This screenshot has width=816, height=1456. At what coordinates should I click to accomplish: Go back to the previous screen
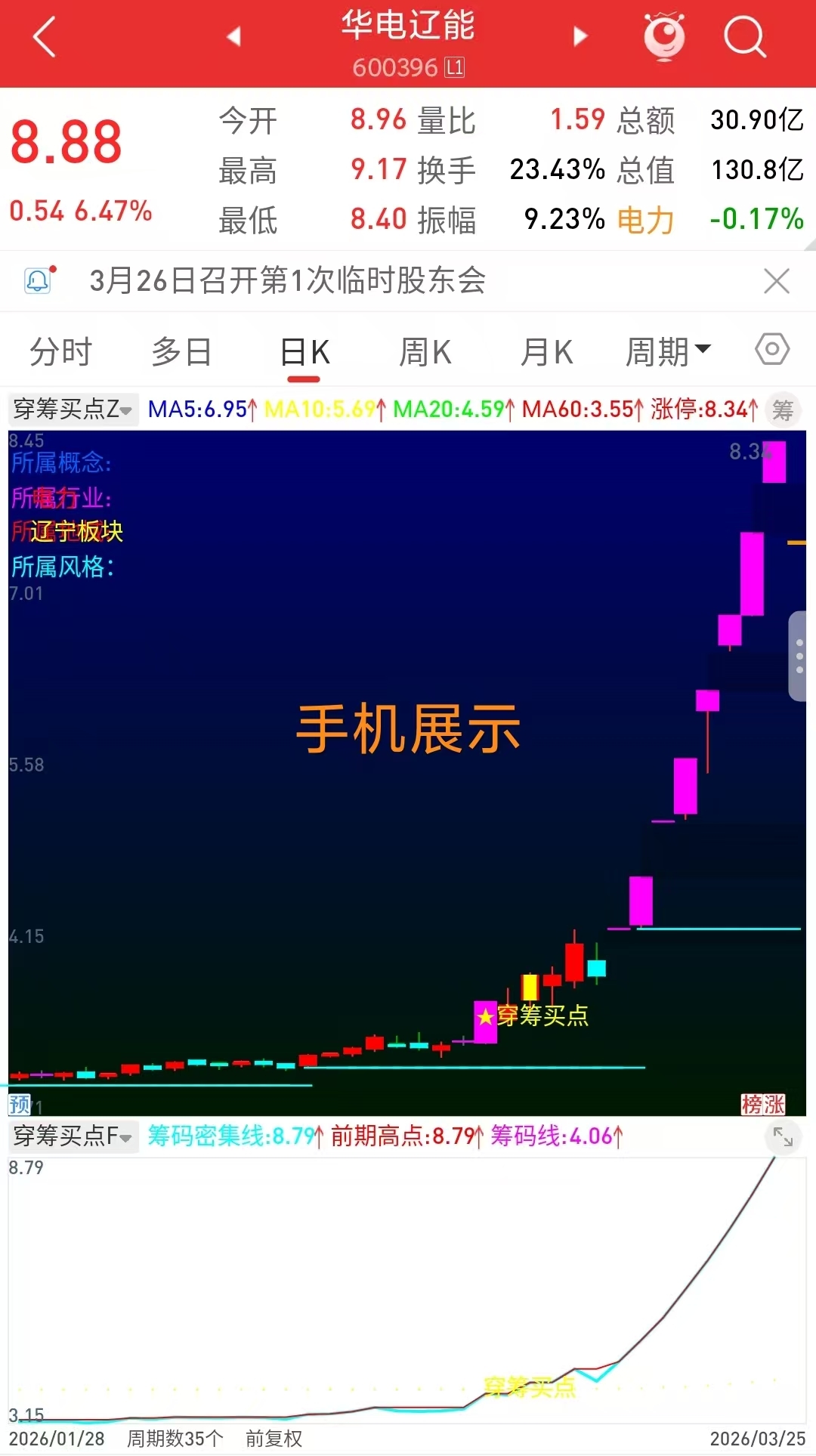click(45, 37)
